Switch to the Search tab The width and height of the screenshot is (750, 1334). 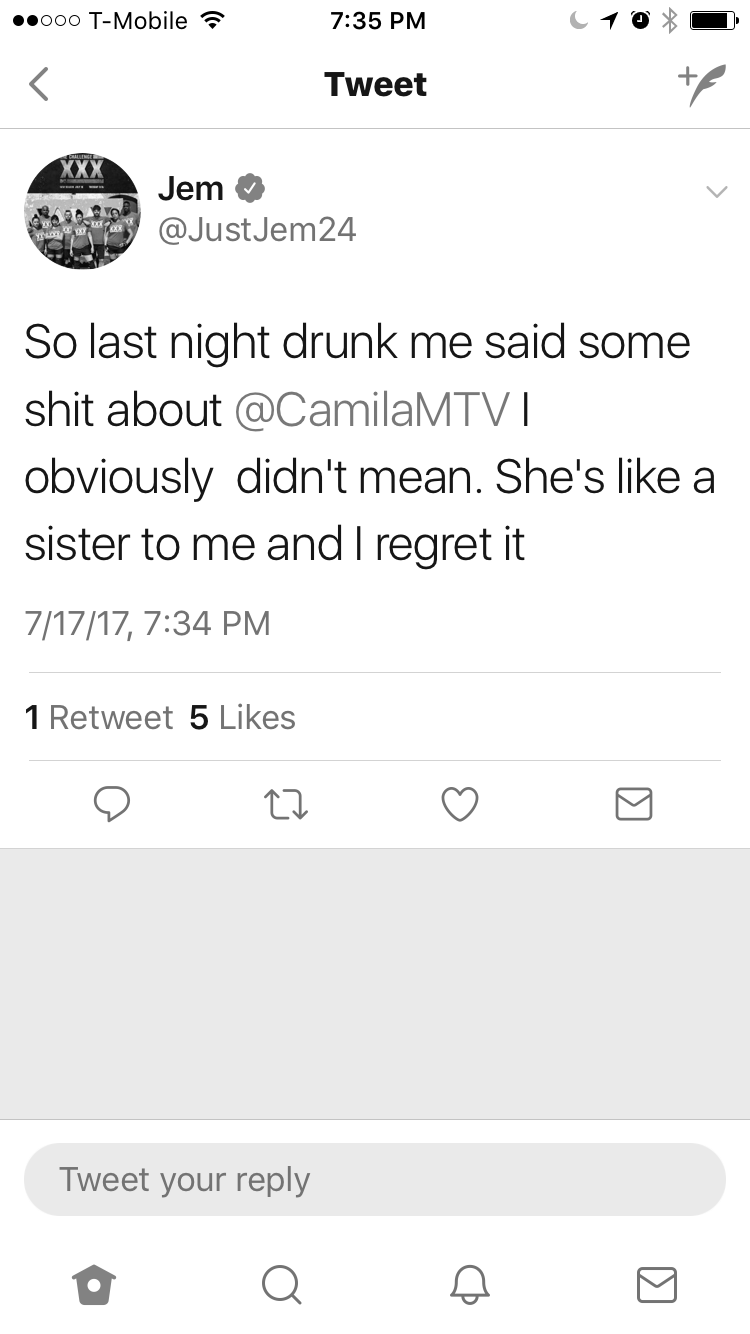click(x=281, y=1284)
